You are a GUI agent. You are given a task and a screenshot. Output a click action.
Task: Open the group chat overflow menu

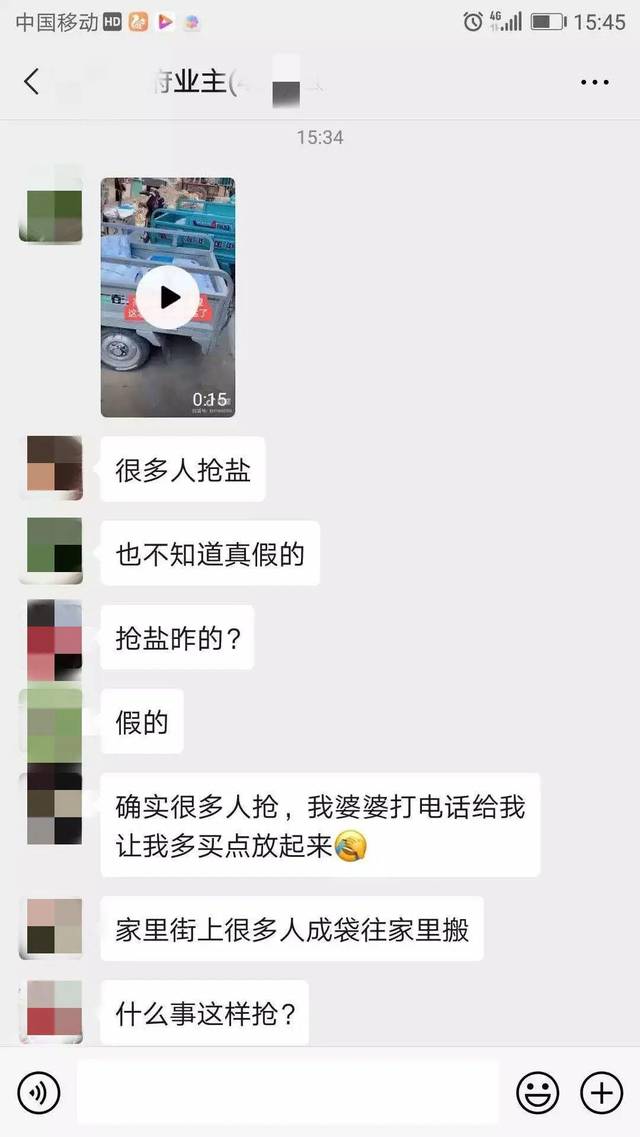[594, 82]
